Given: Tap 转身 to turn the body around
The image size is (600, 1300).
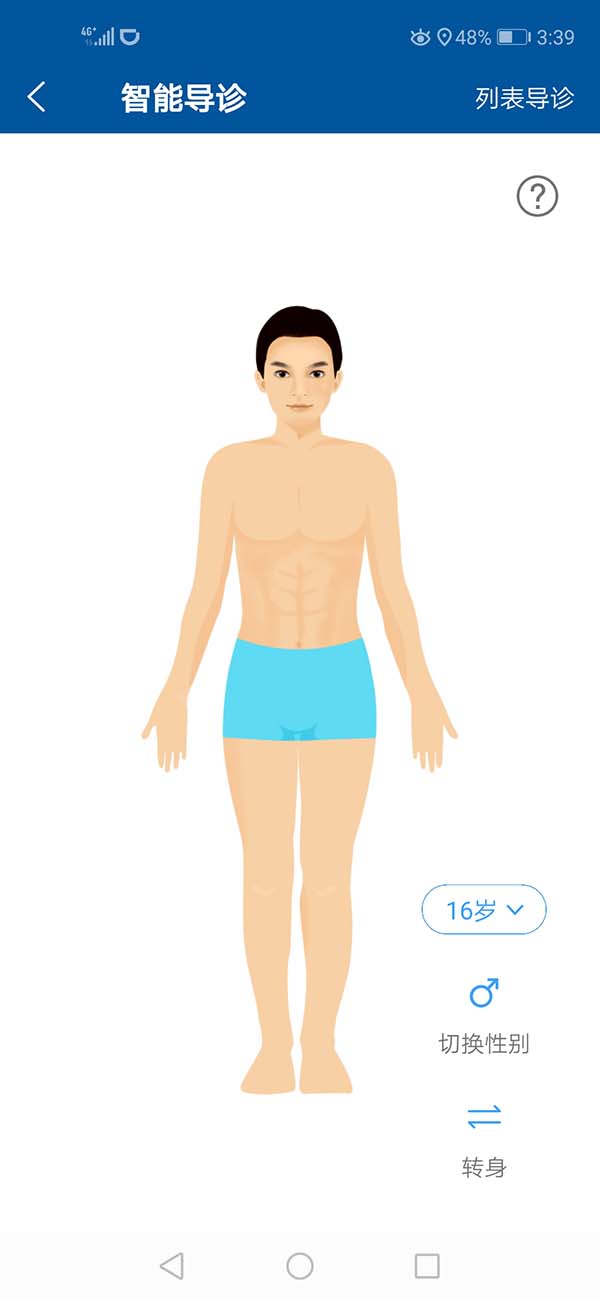Looking at the screenshot, I should (484, 1138).
